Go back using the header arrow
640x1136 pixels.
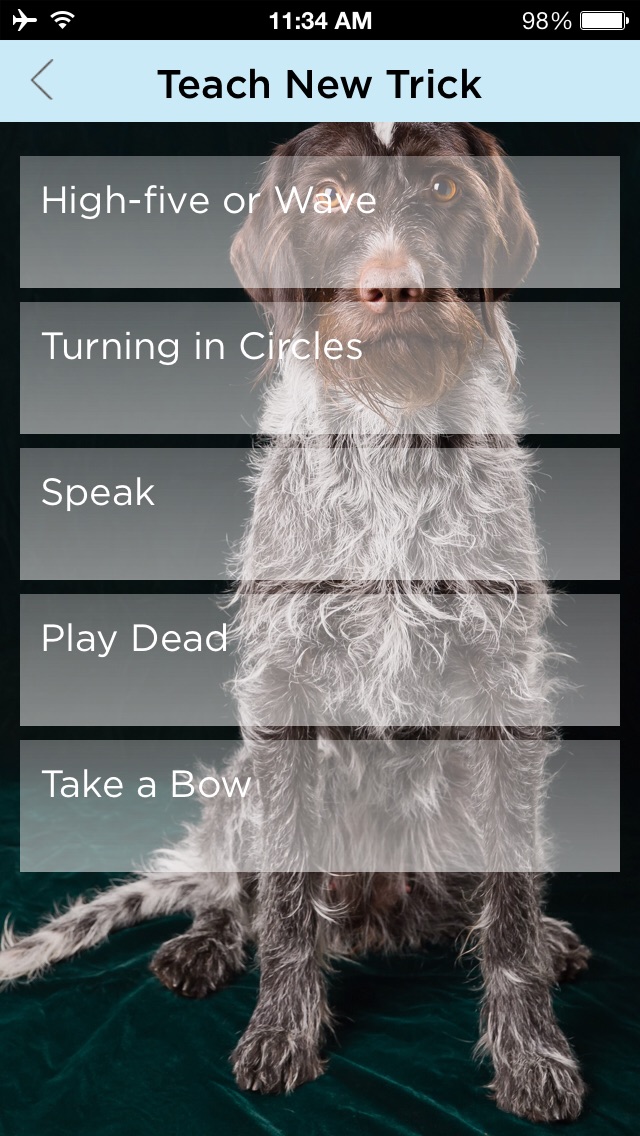tap(41, 81)
